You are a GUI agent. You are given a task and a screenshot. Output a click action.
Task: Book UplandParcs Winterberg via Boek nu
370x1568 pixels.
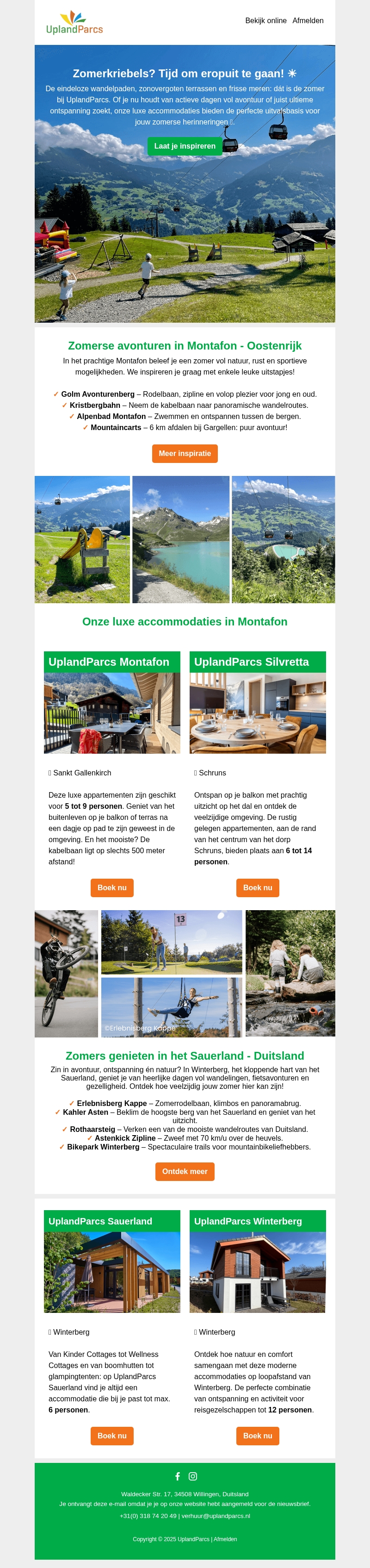(x=258, y=1435)
